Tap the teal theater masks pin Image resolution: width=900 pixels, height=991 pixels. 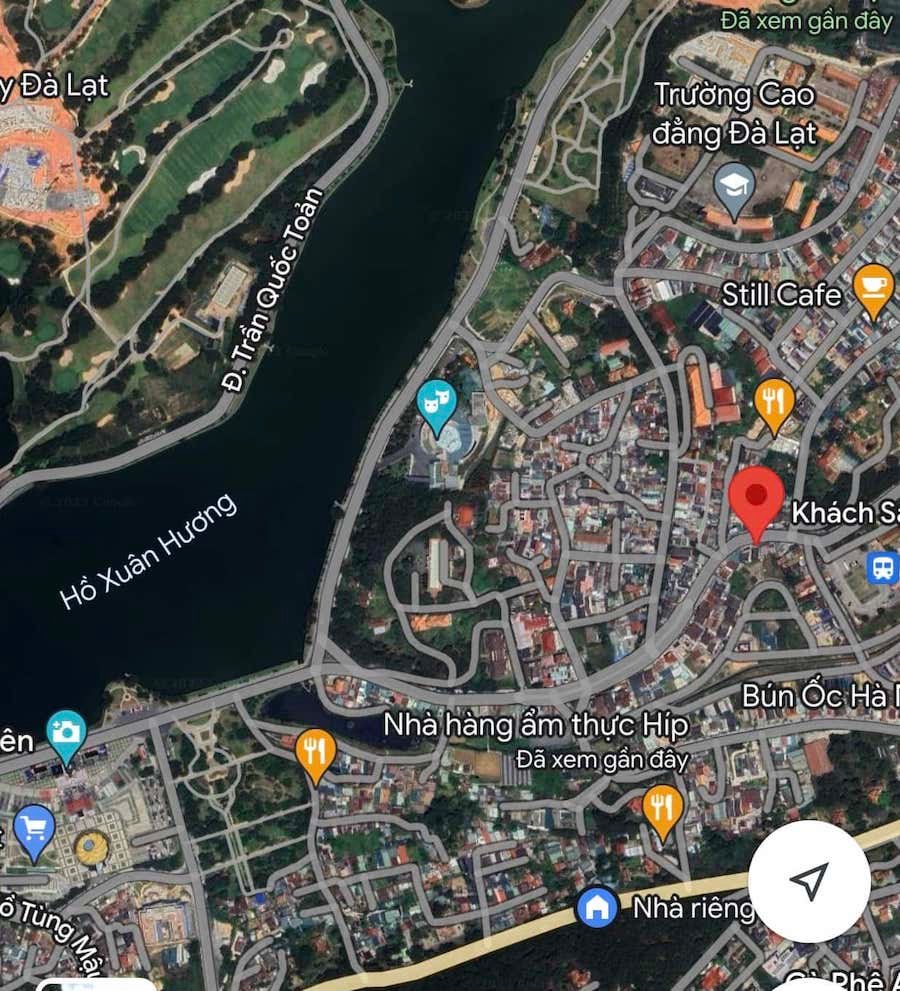click(x=436, y=404)
